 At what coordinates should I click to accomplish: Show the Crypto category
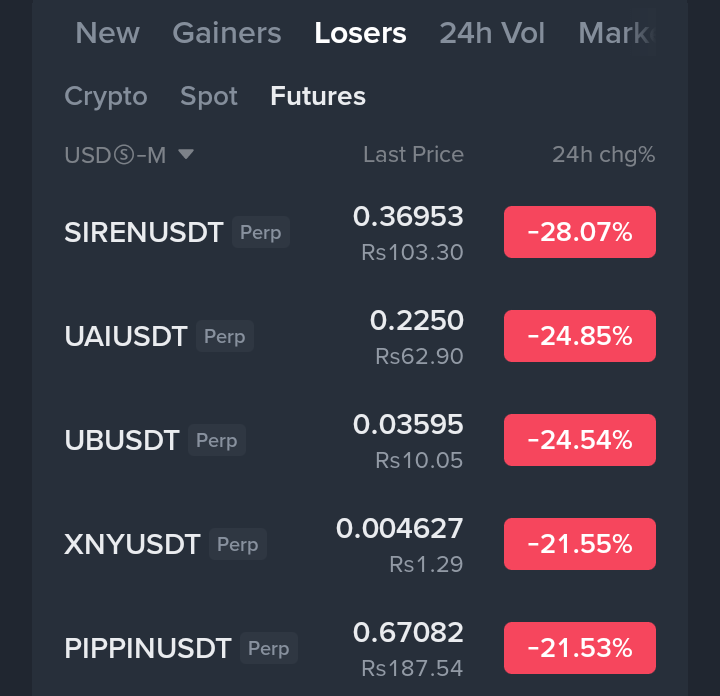point(106,96)
